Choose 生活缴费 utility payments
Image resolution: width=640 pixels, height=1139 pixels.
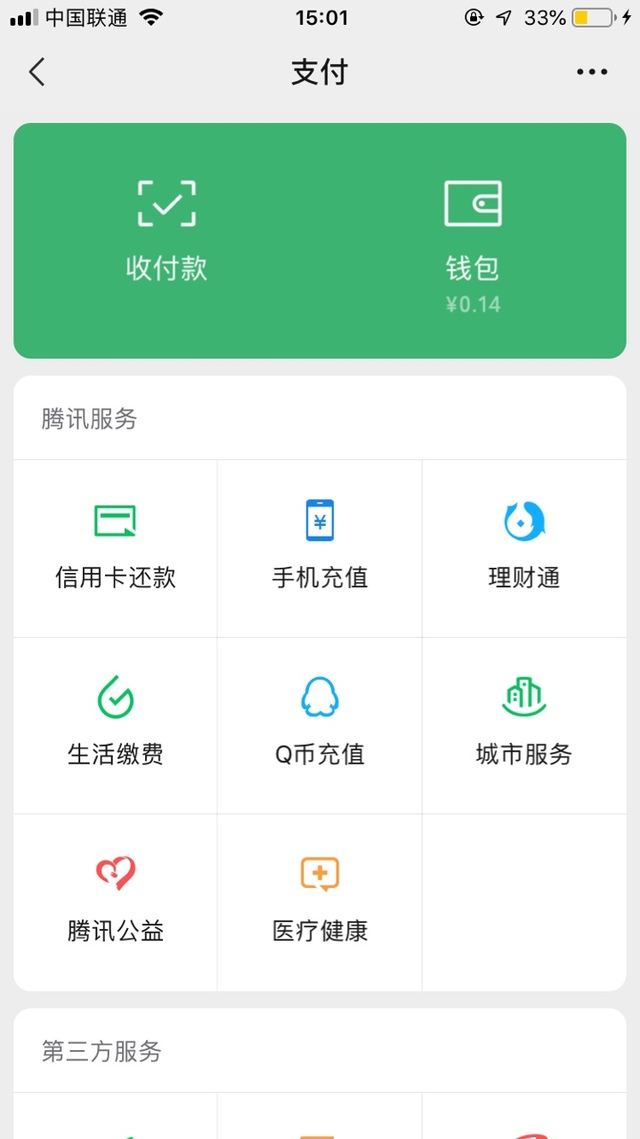click(x=116, y=726)
